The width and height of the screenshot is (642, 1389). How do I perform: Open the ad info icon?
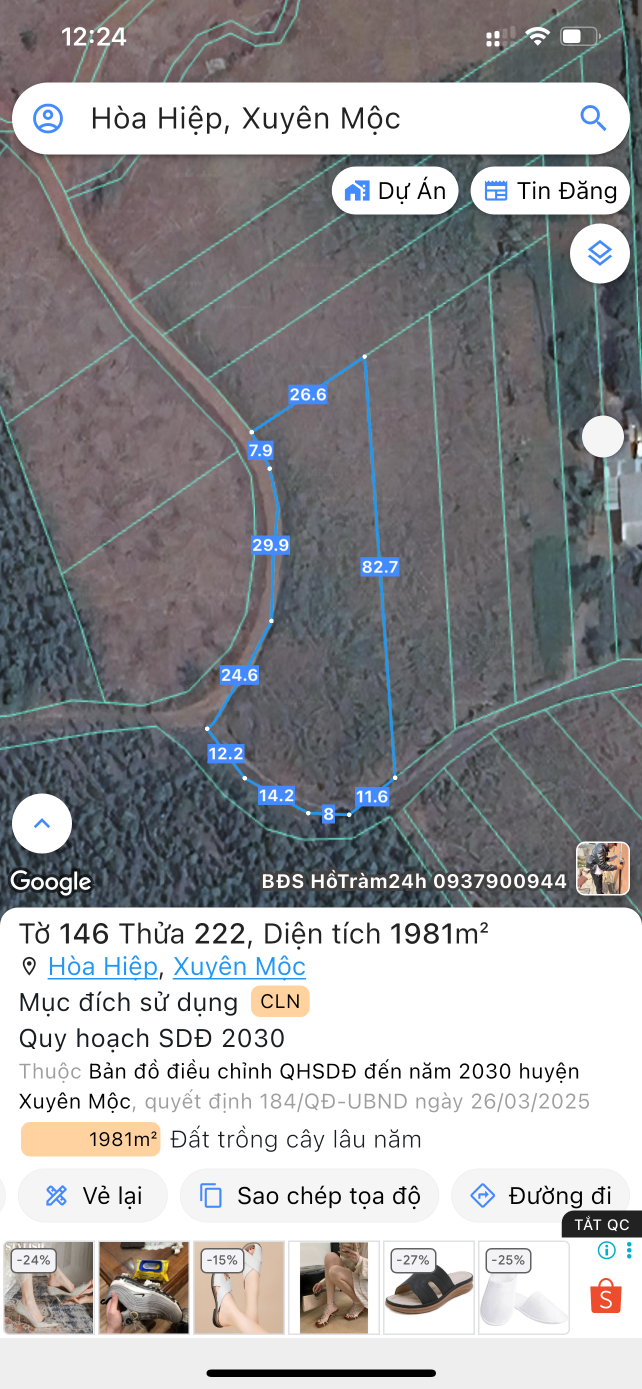[606, 1250]
